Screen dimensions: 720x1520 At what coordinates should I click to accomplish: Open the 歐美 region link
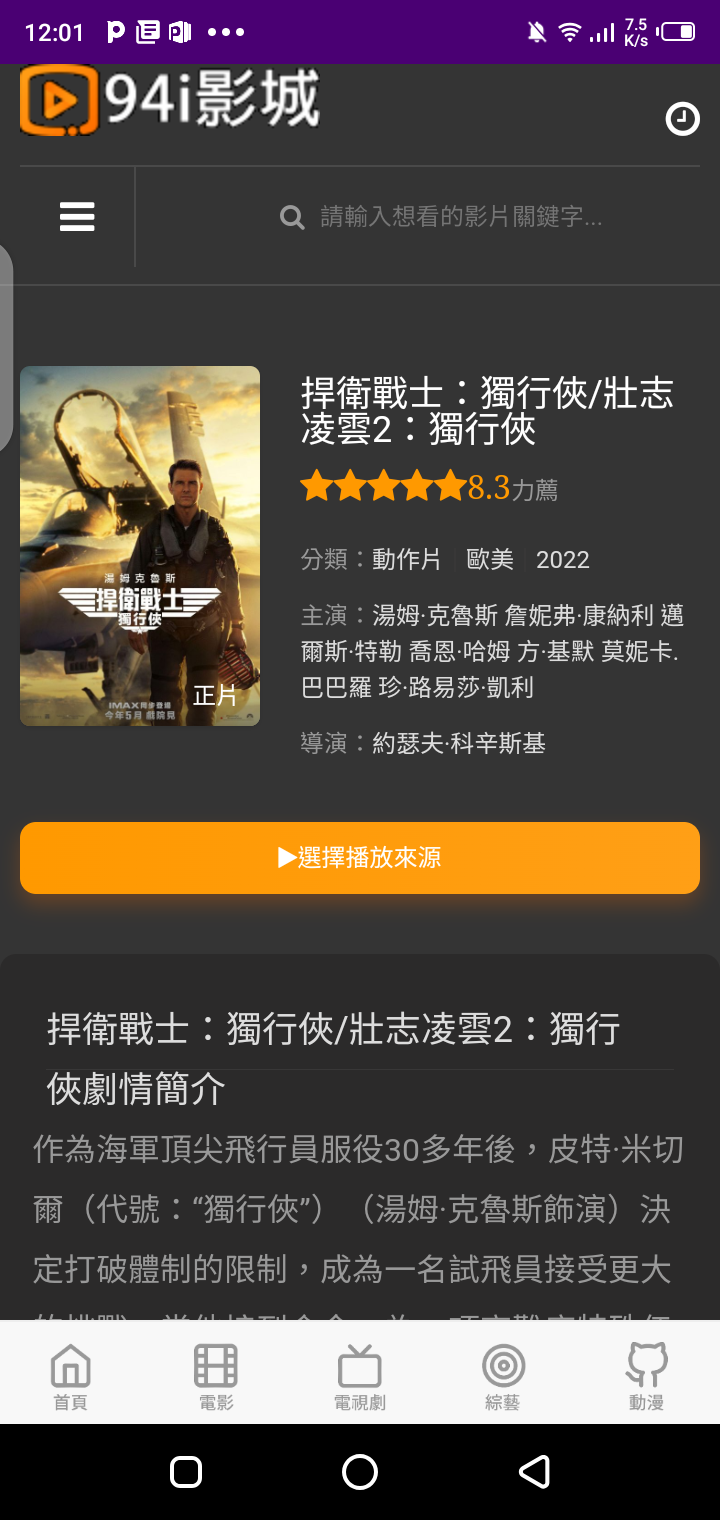click(x=488, y=560)
